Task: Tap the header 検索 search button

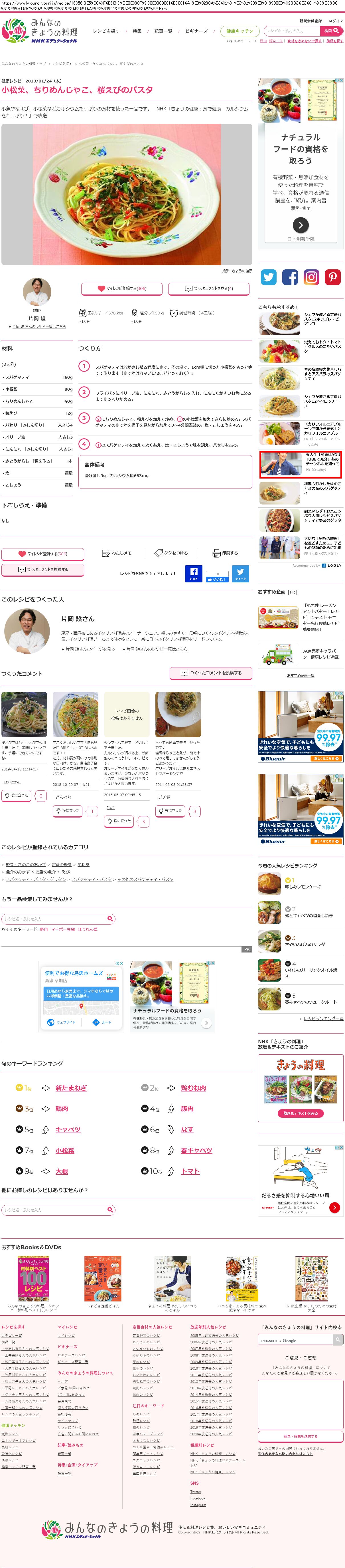Action: tap(331, 31)
